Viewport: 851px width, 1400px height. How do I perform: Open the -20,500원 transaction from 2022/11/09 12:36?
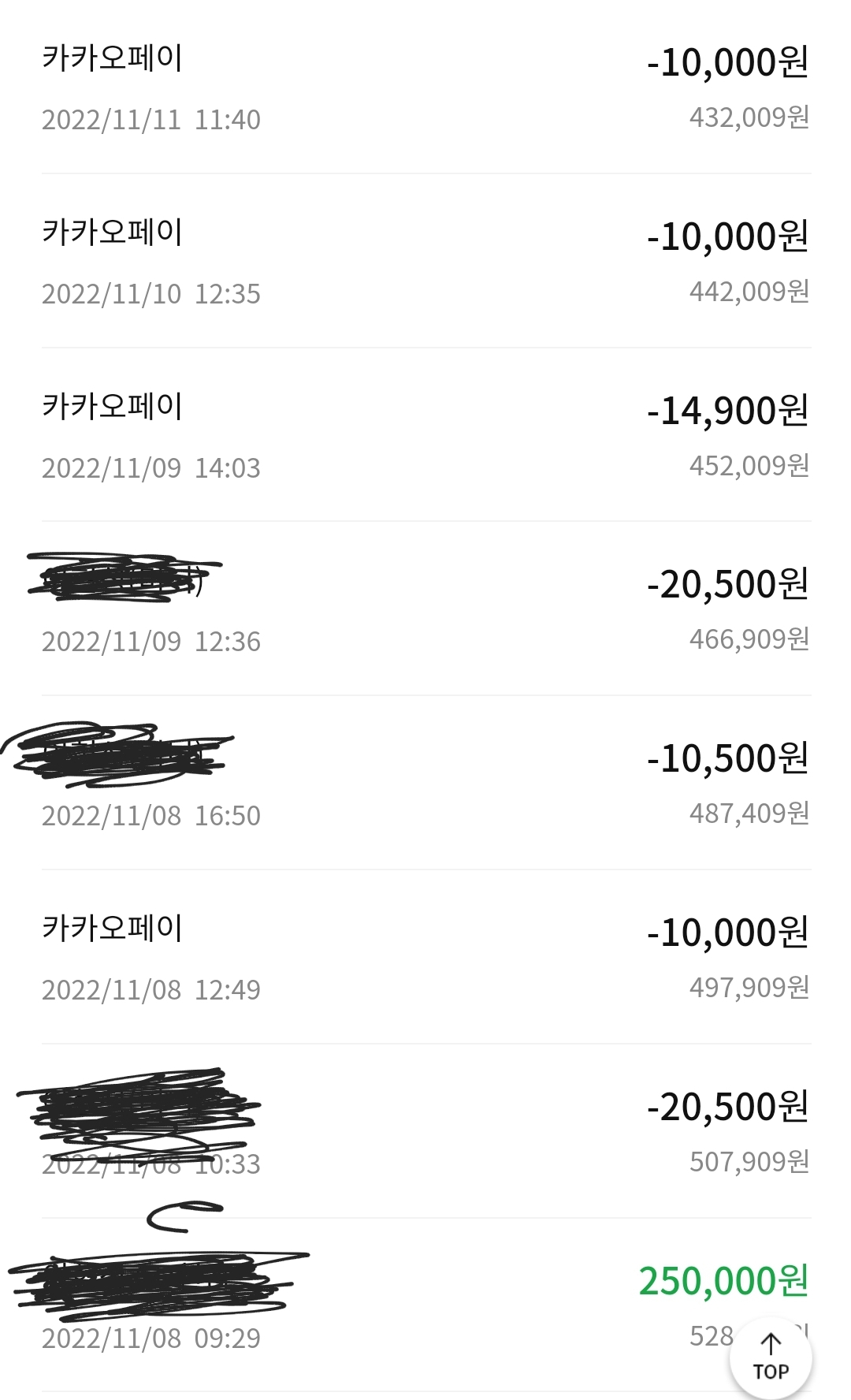tap(425, 609)
